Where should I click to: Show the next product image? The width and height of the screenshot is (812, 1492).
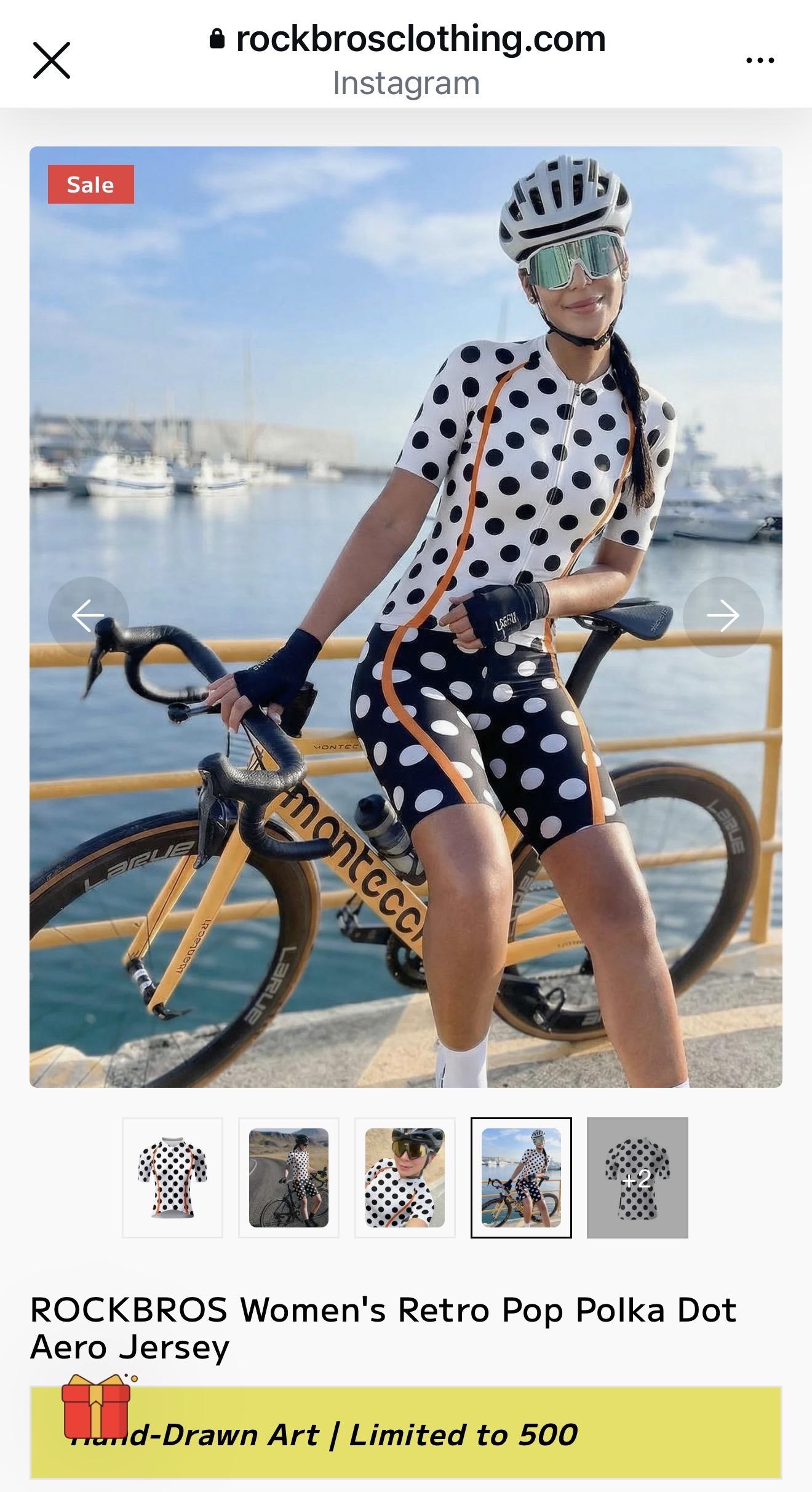tap(723, 616)
